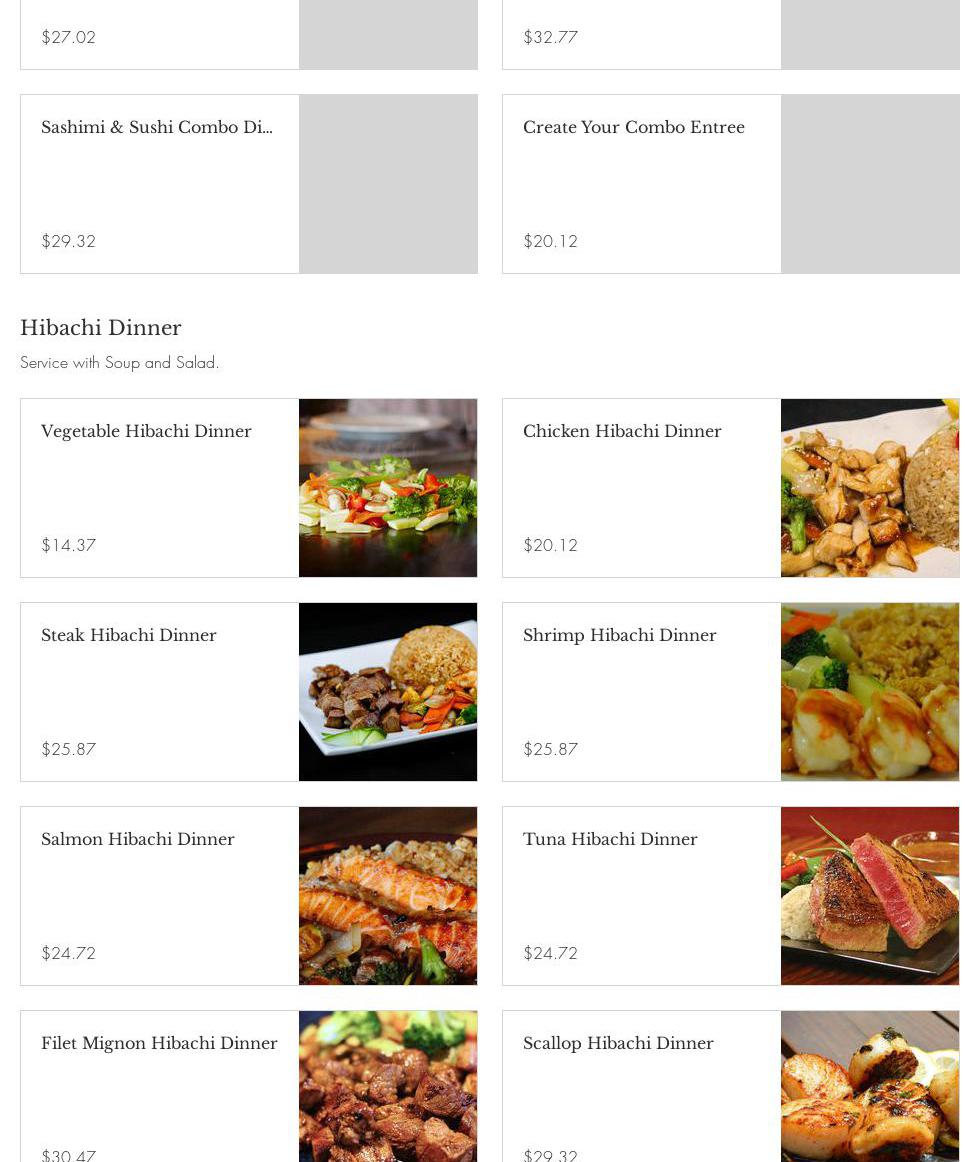Screen dimensions: 965x1162
Task: Open the $32.77 menu item card
Action: pyautogui.click(x=641, y=36)
